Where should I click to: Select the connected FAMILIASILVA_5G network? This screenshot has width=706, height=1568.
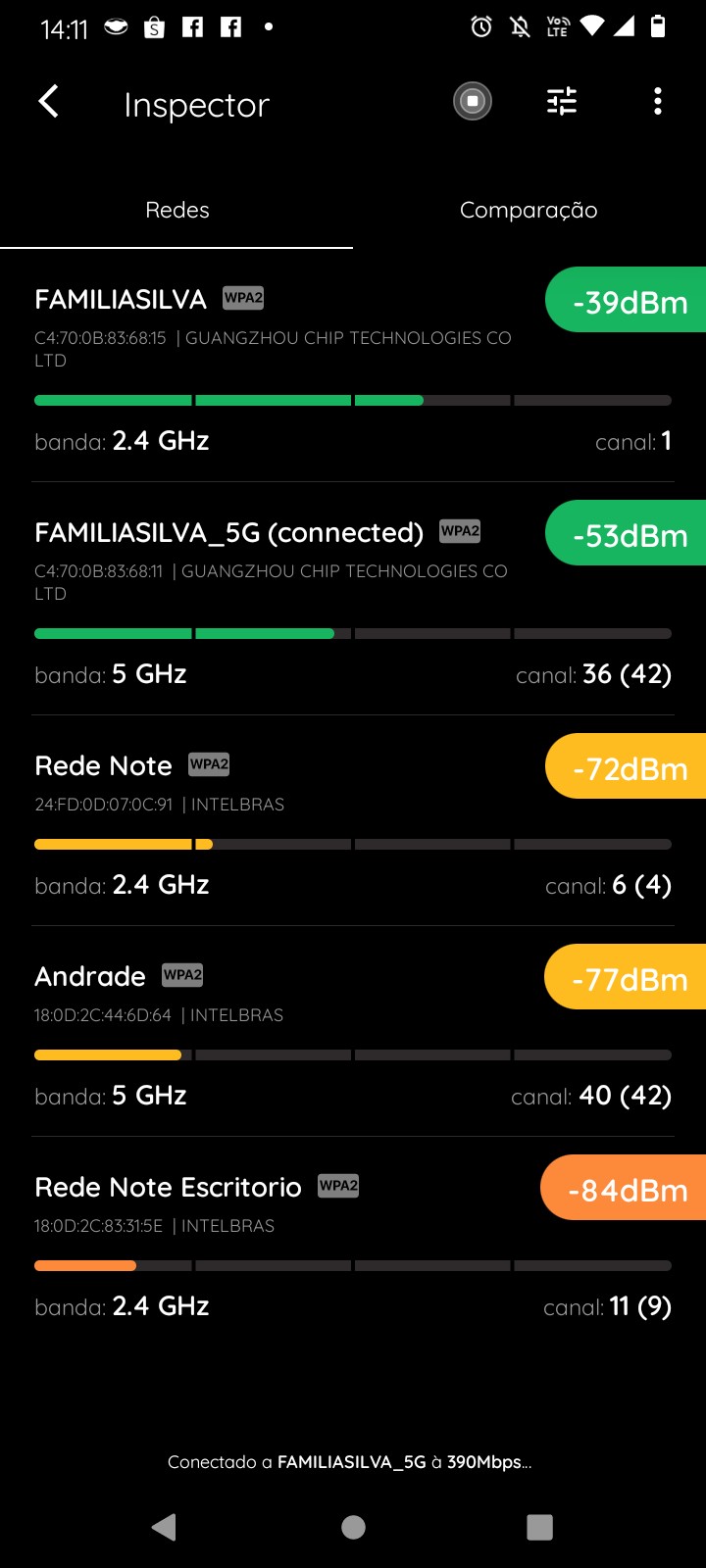pyautogui.click(x=294, y=601)
